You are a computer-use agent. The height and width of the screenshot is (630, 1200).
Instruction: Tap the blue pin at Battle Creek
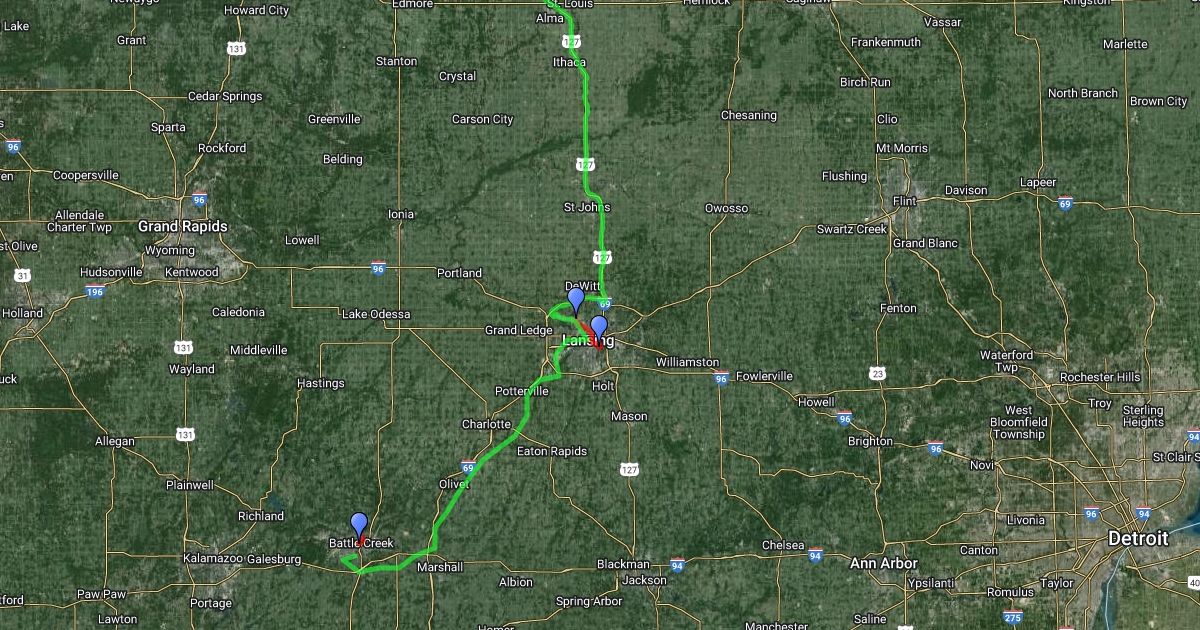(359, 524)
